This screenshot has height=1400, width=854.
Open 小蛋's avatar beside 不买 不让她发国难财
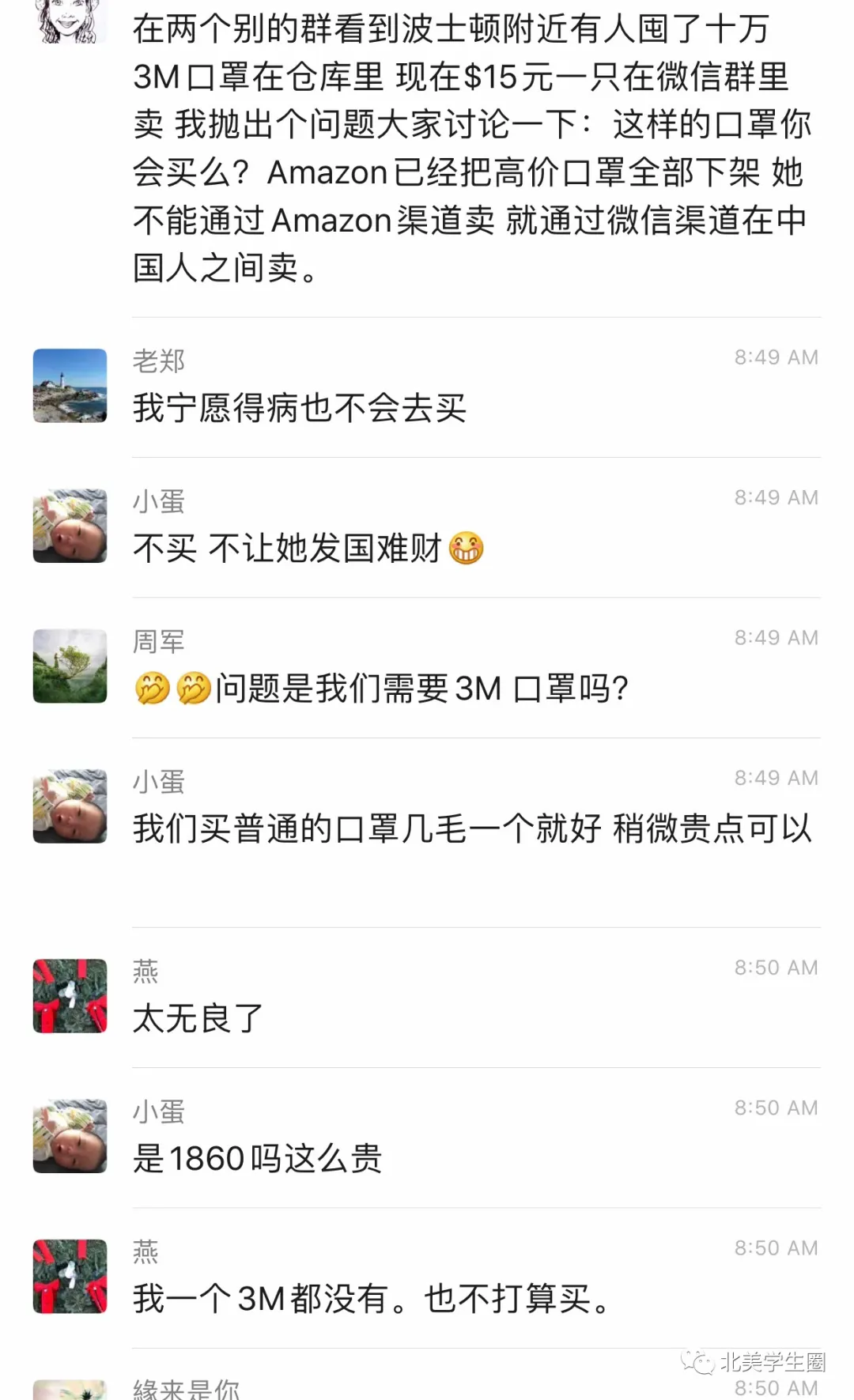(70, 526)
